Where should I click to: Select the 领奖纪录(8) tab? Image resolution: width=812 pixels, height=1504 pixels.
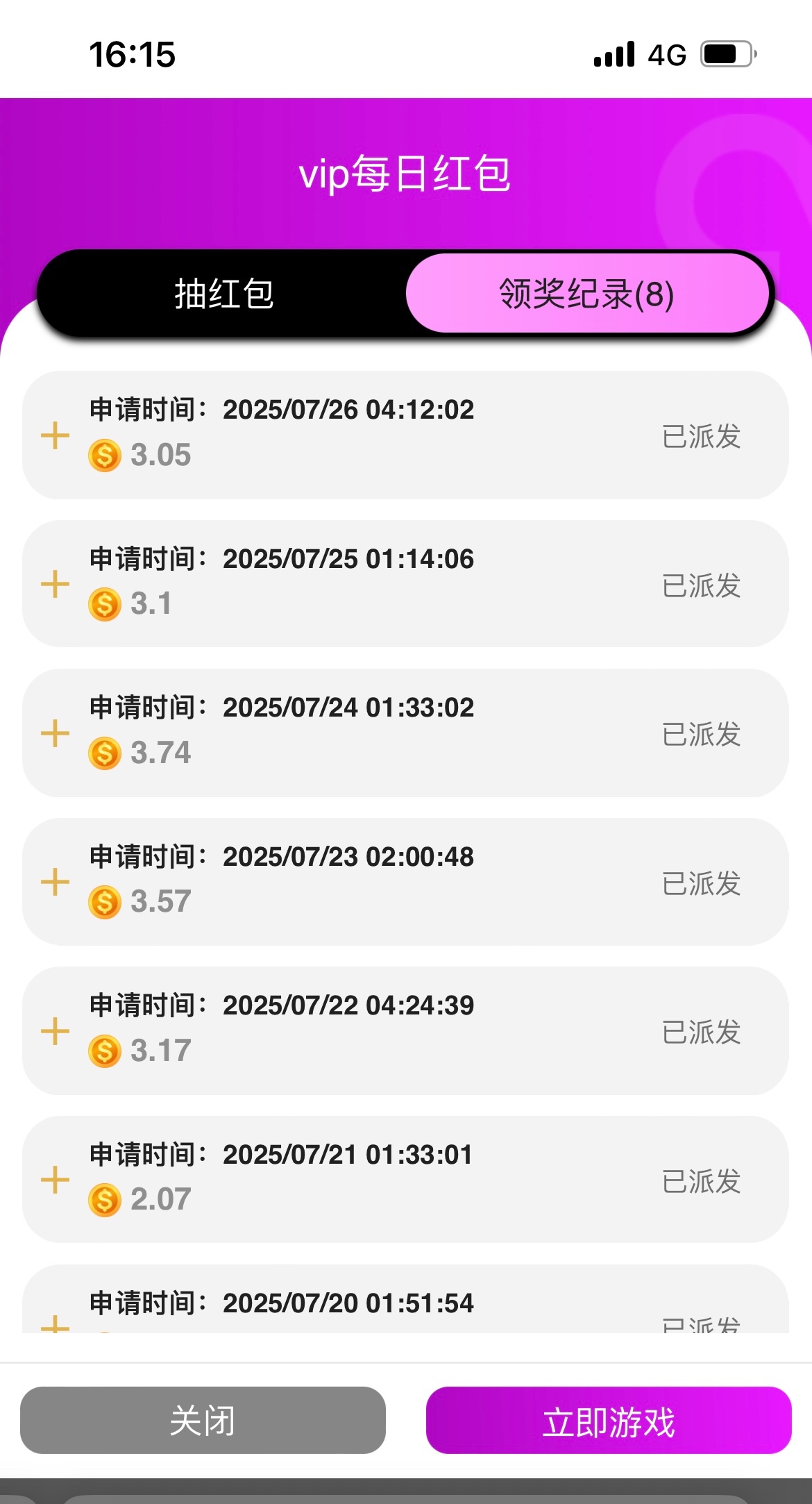coord(587,294)
